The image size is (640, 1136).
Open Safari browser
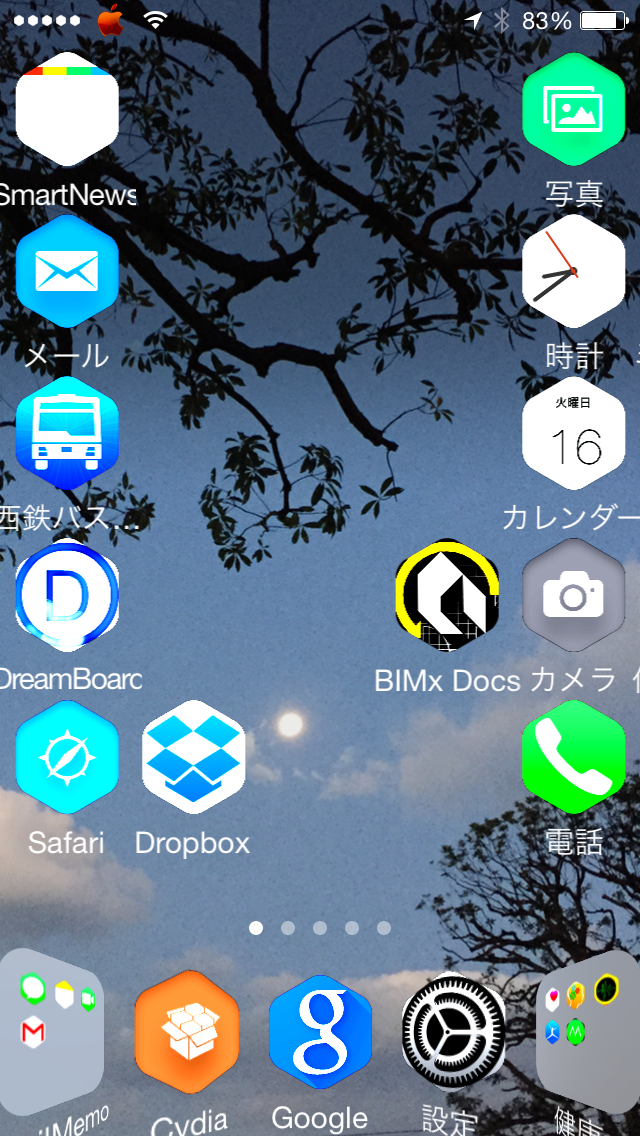click(67, 757)
